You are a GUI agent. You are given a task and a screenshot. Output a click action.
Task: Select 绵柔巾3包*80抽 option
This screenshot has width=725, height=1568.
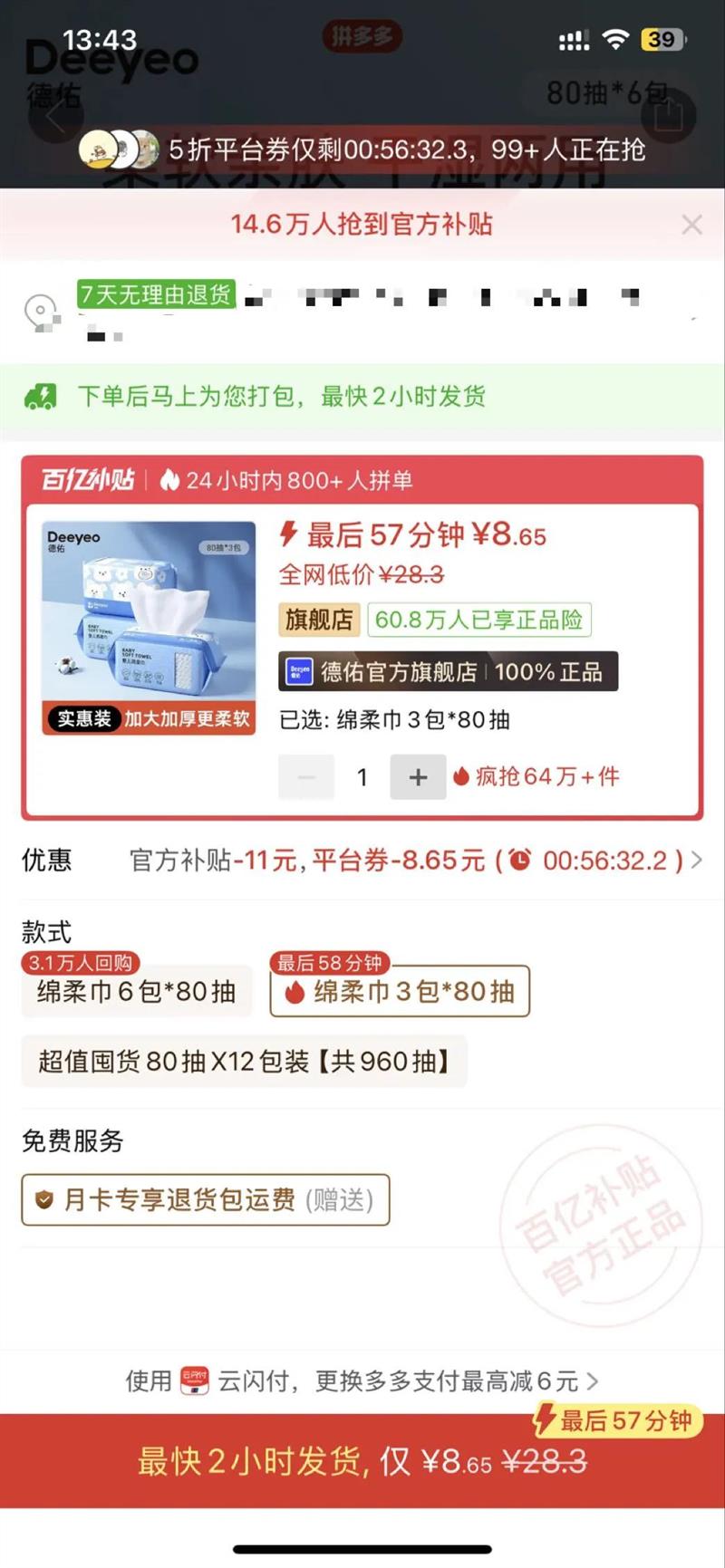(400, 992)
